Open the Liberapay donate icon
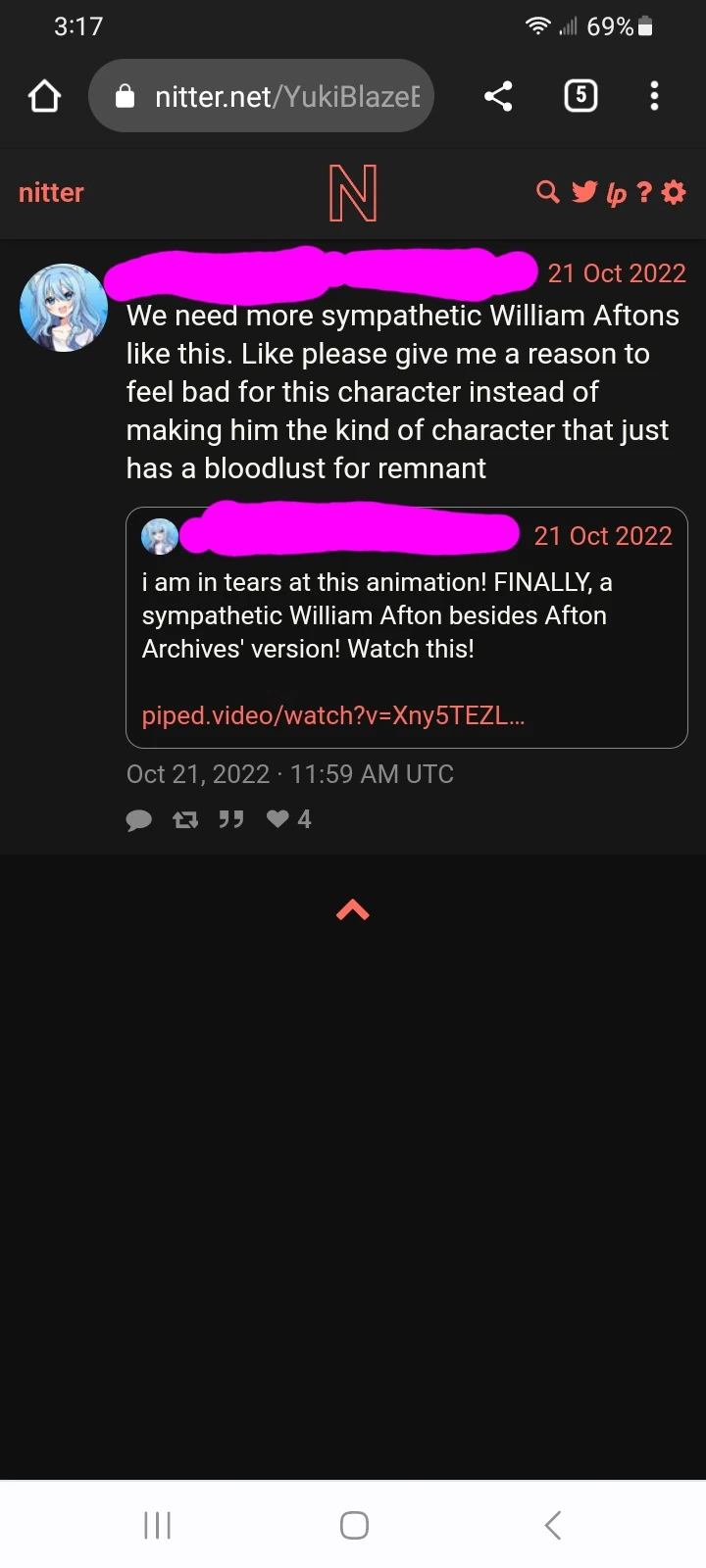This screenshot has height=1568, width=706. 616,194
